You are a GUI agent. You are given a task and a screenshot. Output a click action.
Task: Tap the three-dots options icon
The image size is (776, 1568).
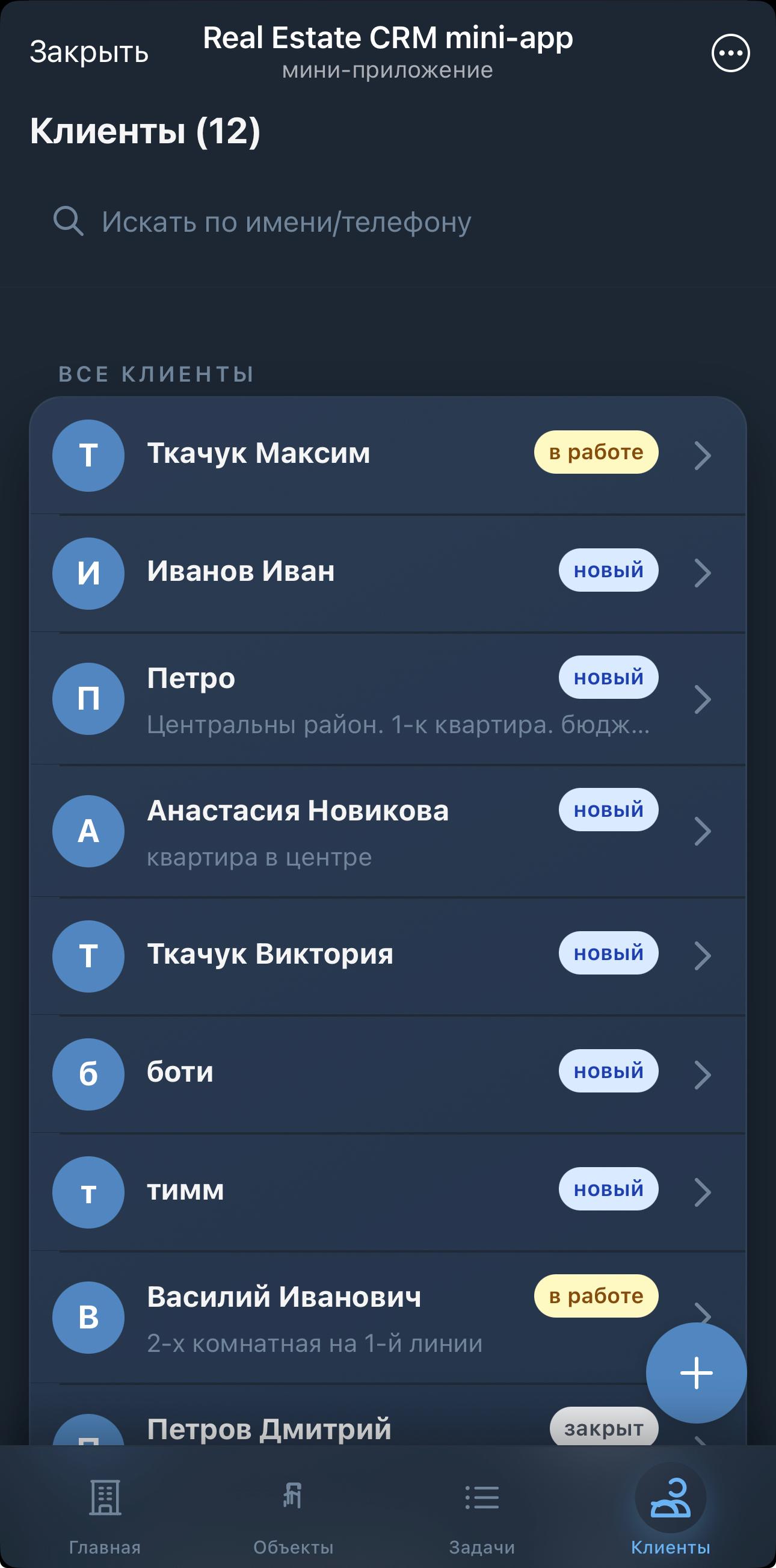[x=730, y=54]
